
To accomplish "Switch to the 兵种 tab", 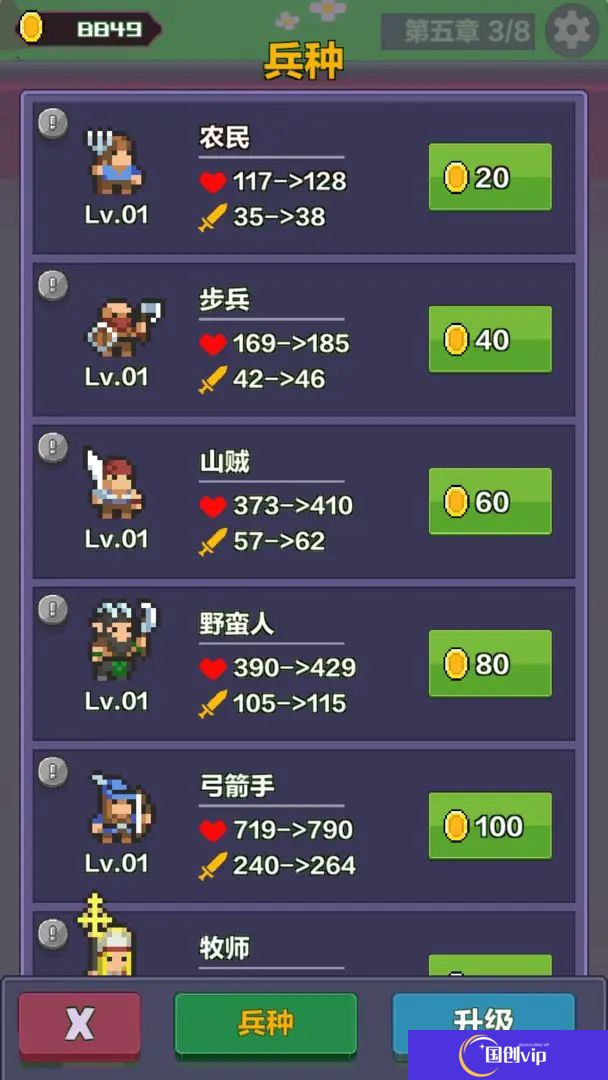I will [266, 1025].
